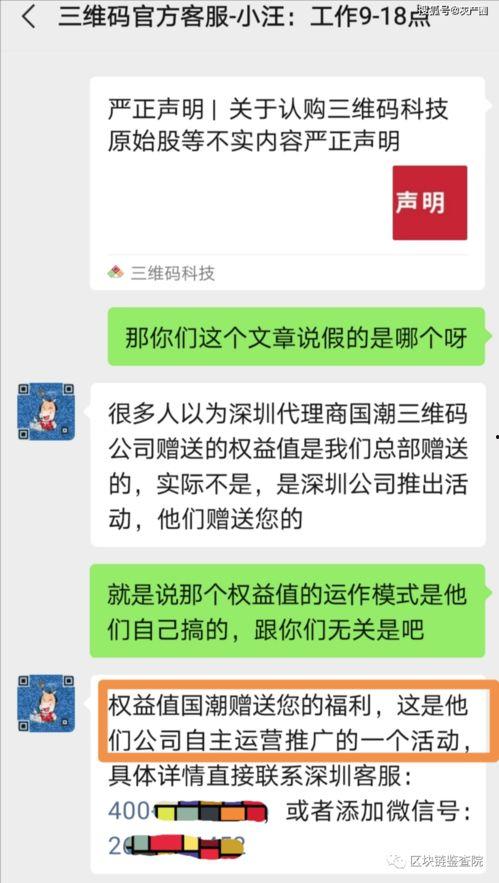Image resolution: width=499 pixels, height=883 pixels.
Task: Open the customer service avatar beside 很多人以为
Action: click(46, 412)
